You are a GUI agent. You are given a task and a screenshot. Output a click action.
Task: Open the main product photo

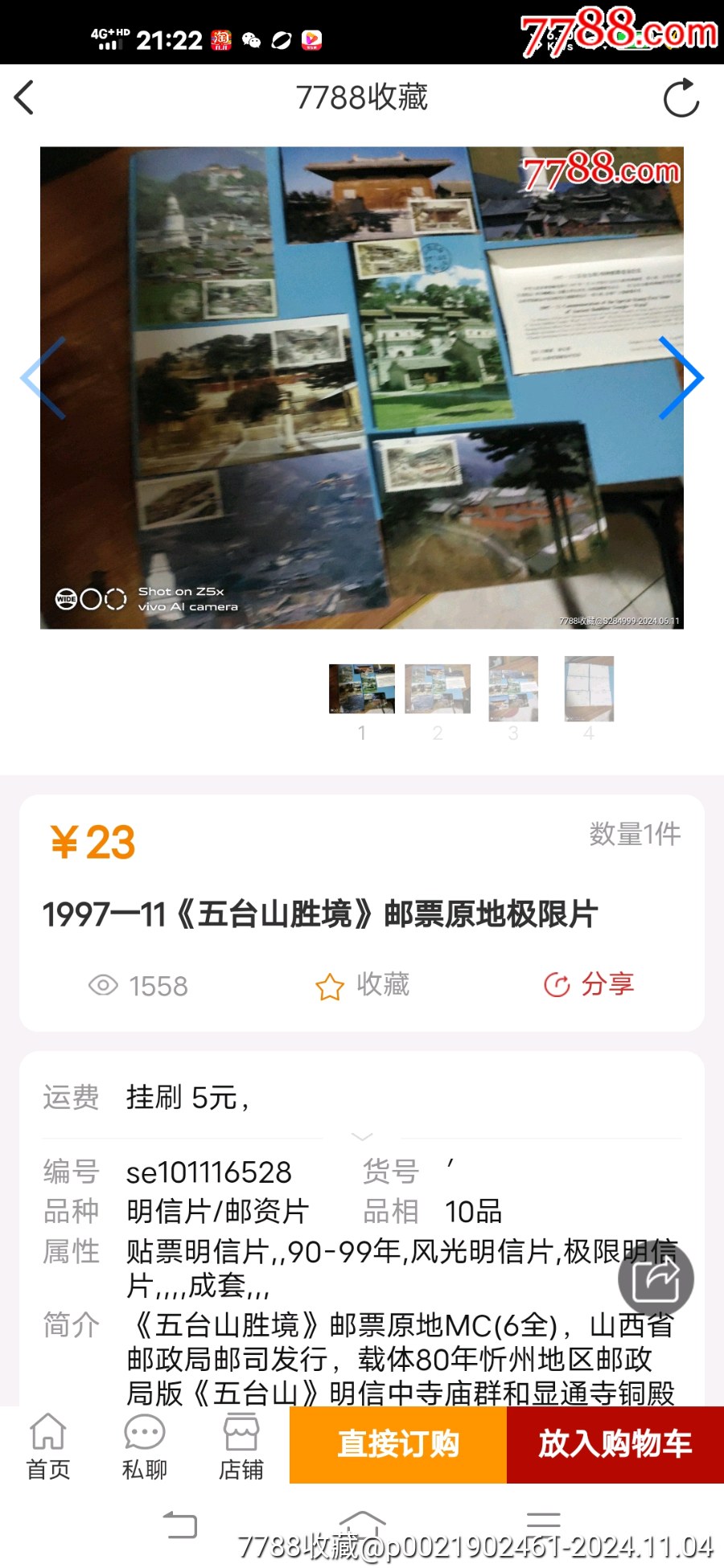pos(362,386)
